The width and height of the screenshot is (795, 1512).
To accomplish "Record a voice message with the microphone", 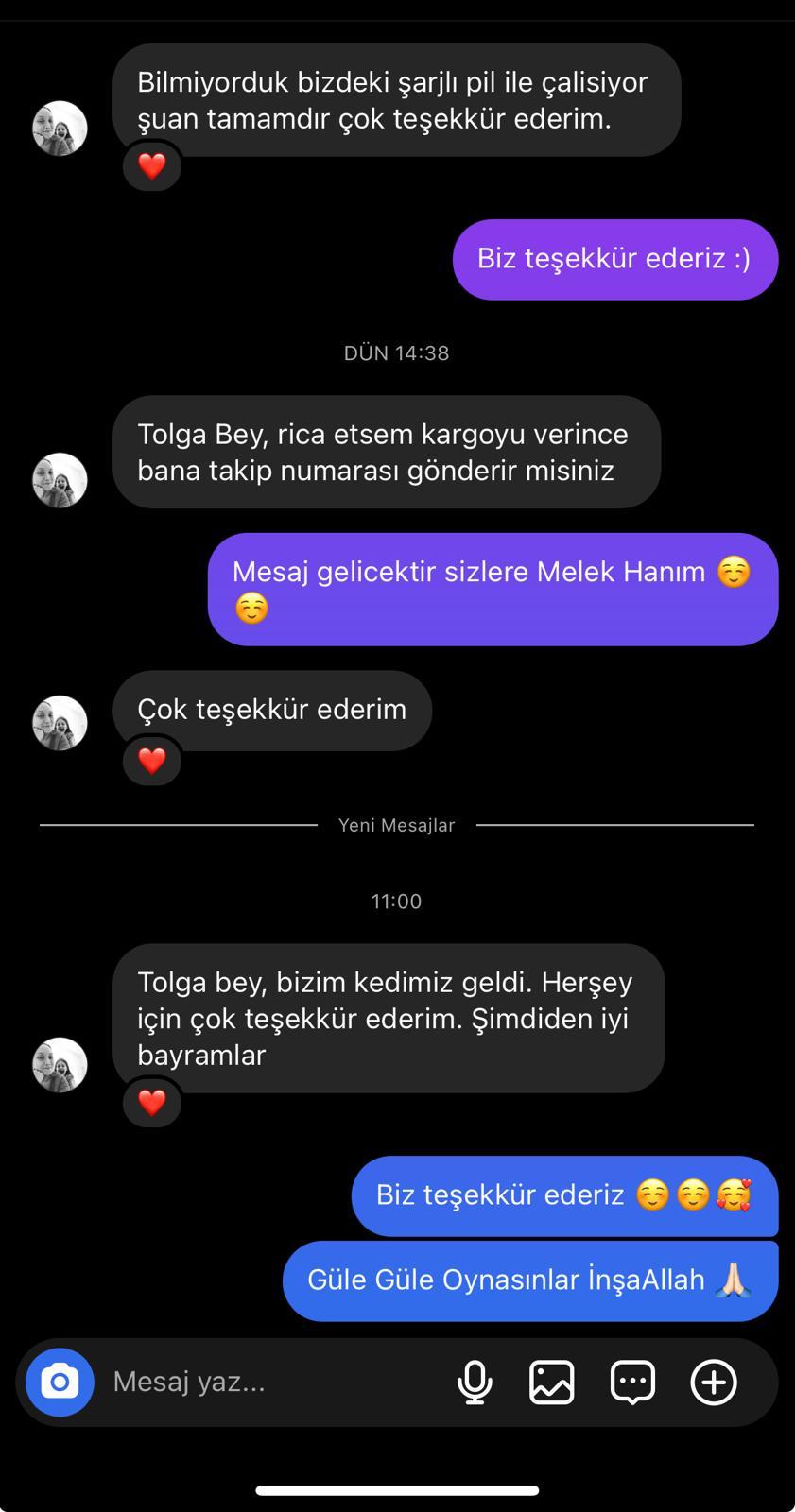I will pyautogui.click(x=475, y=1382).
